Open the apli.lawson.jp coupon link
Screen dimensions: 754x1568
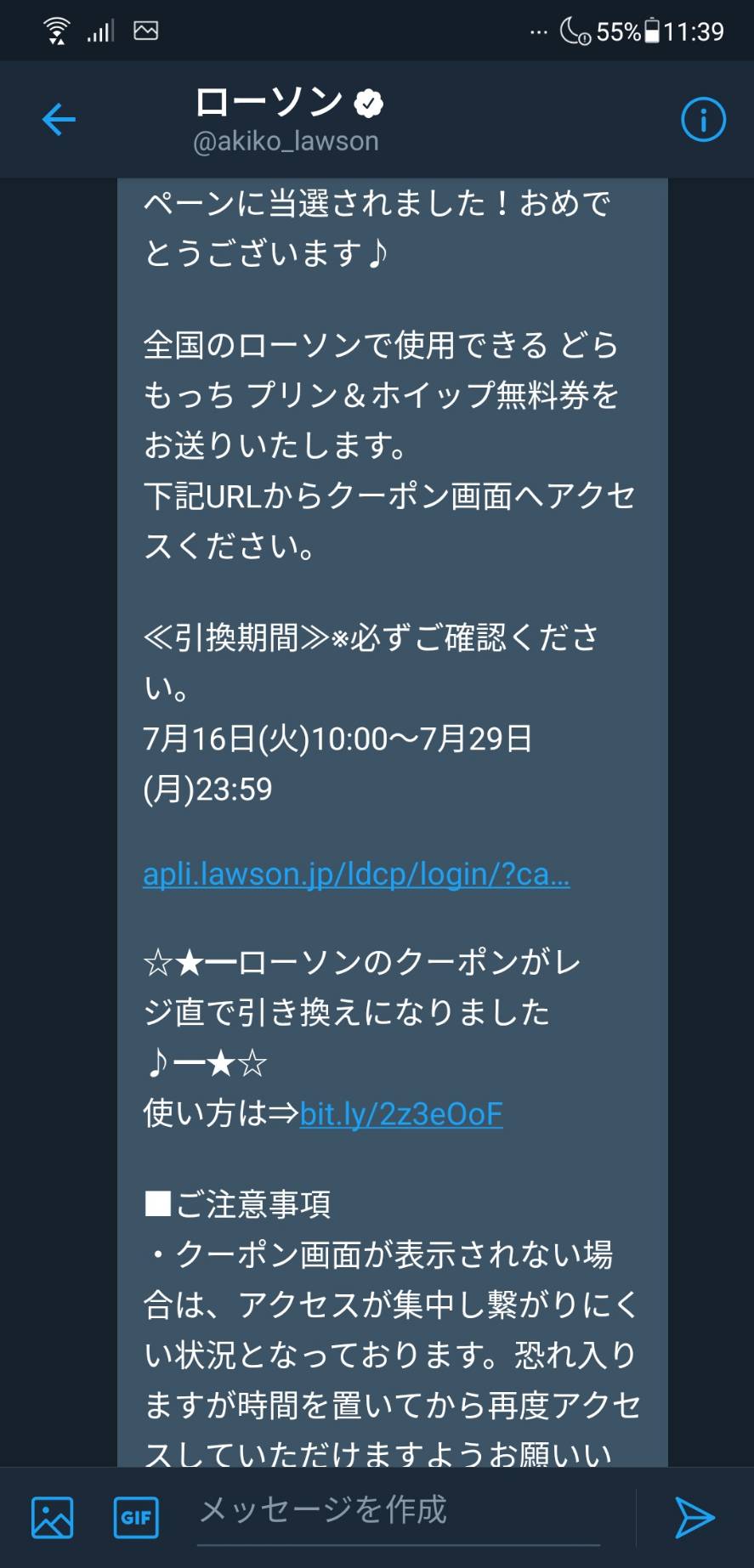(x=356, y=875)
